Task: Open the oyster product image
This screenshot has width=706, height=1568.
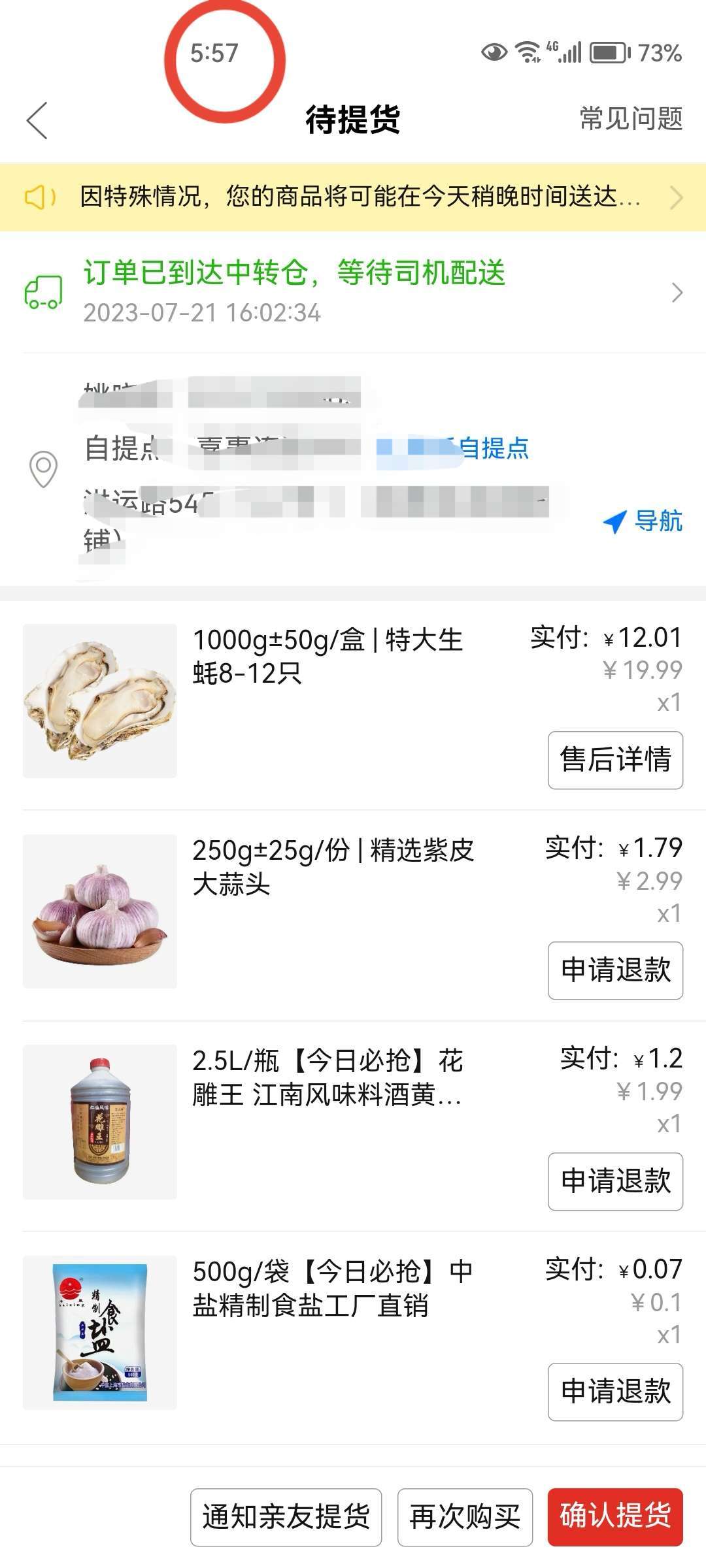Action: (x=100, y=701)
